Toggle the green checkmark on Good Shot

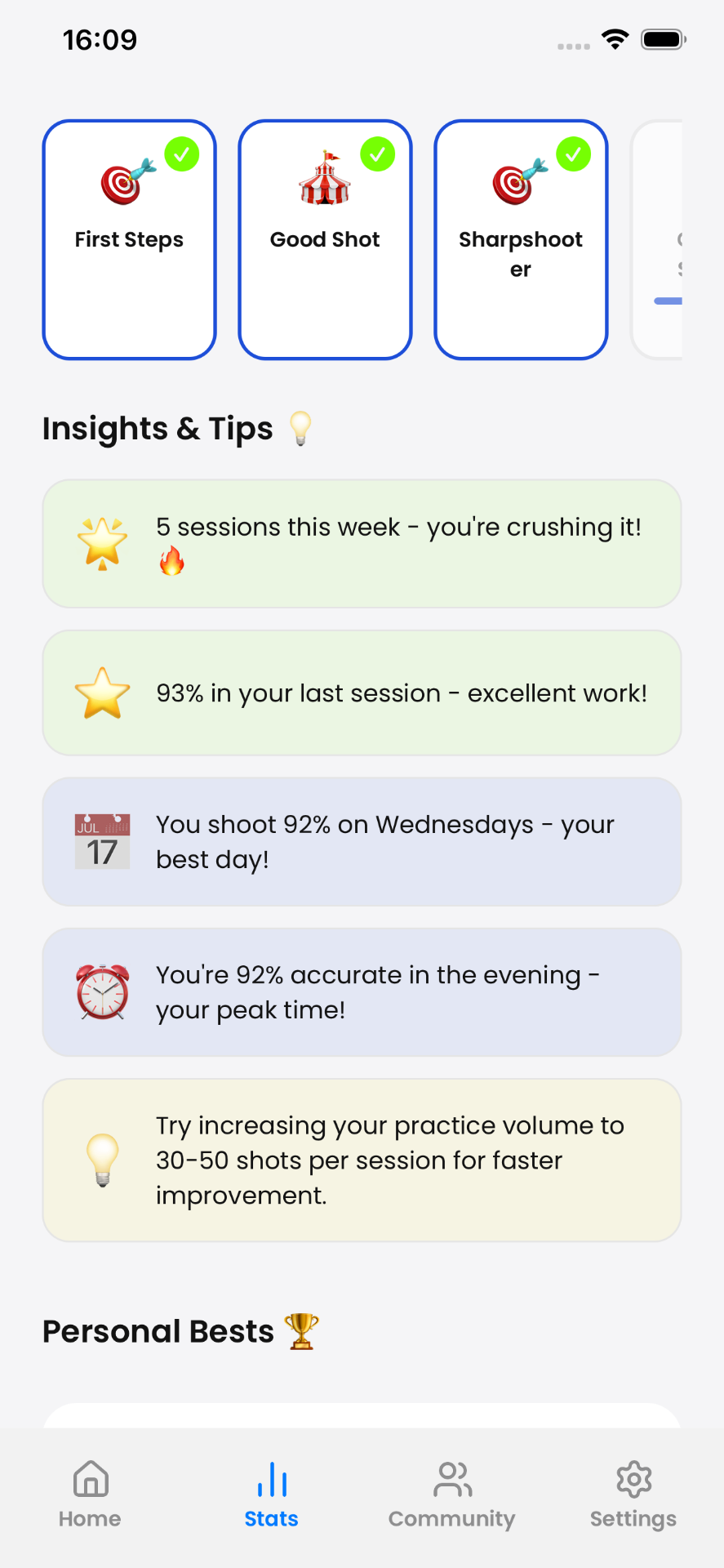(377, 154)
